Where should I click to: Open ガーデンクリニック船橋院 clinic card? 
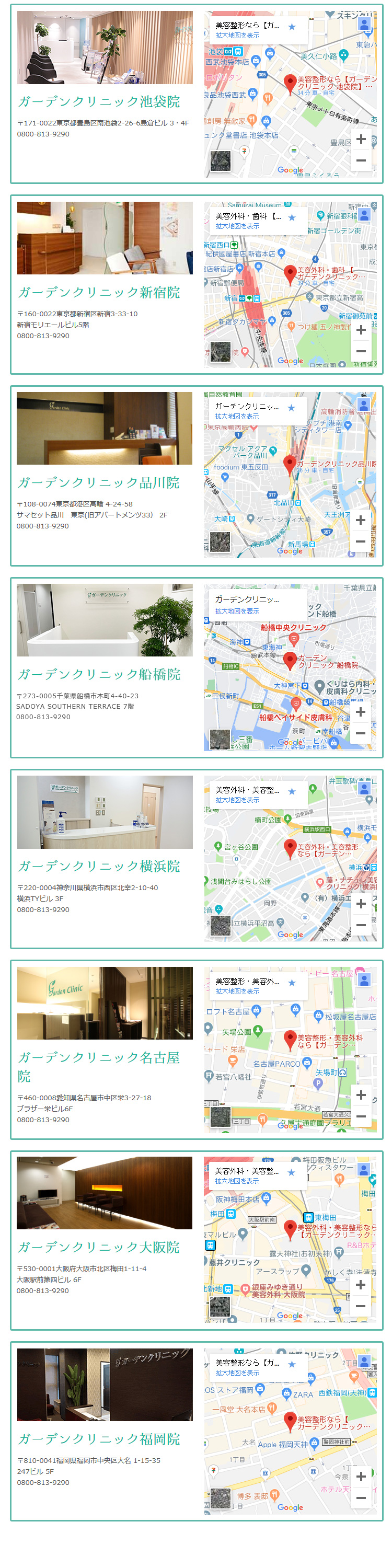point(99,674)
